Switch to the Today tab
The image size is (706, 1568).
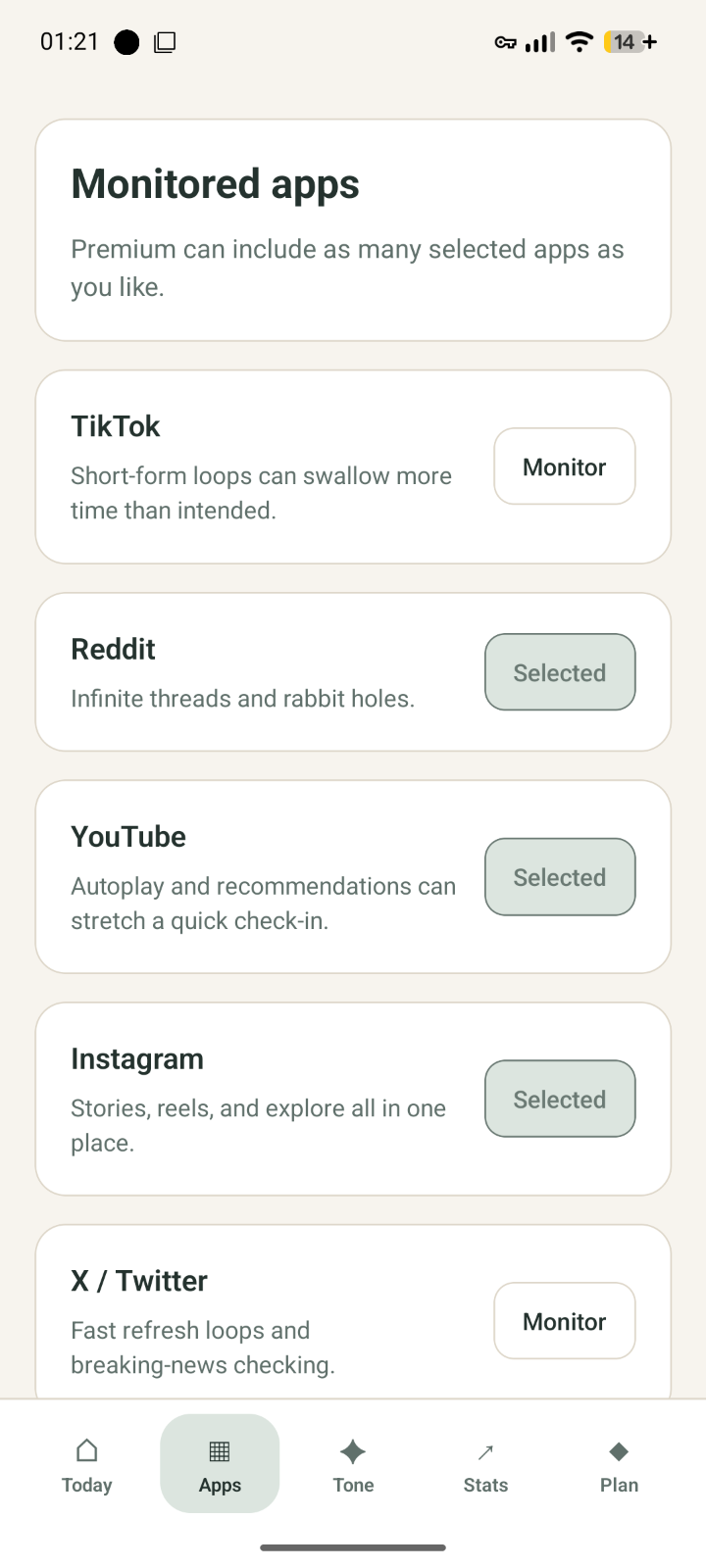86,1464
